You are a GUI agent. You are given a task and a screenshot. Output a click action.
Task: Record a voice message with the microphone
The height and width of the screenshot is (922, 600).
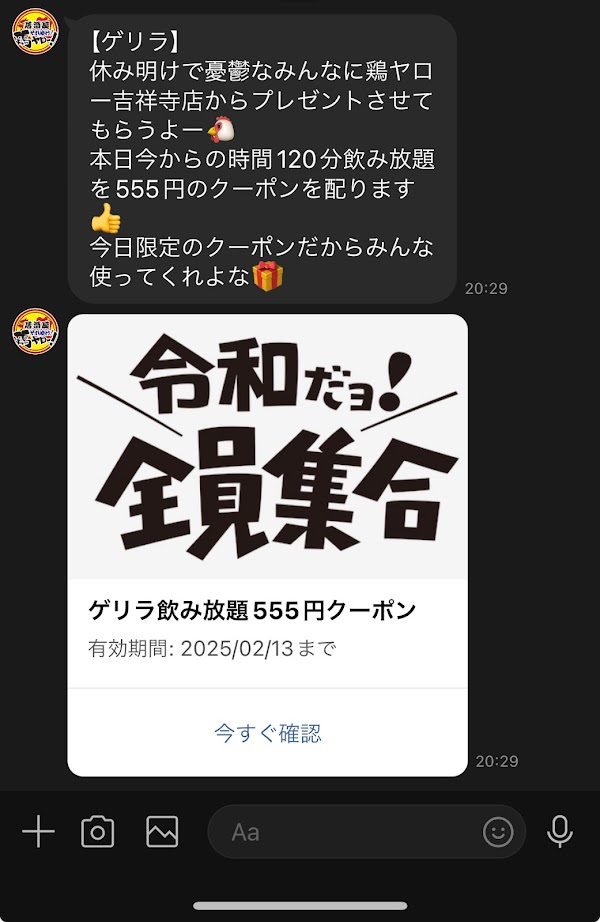[x=560, y=831]
